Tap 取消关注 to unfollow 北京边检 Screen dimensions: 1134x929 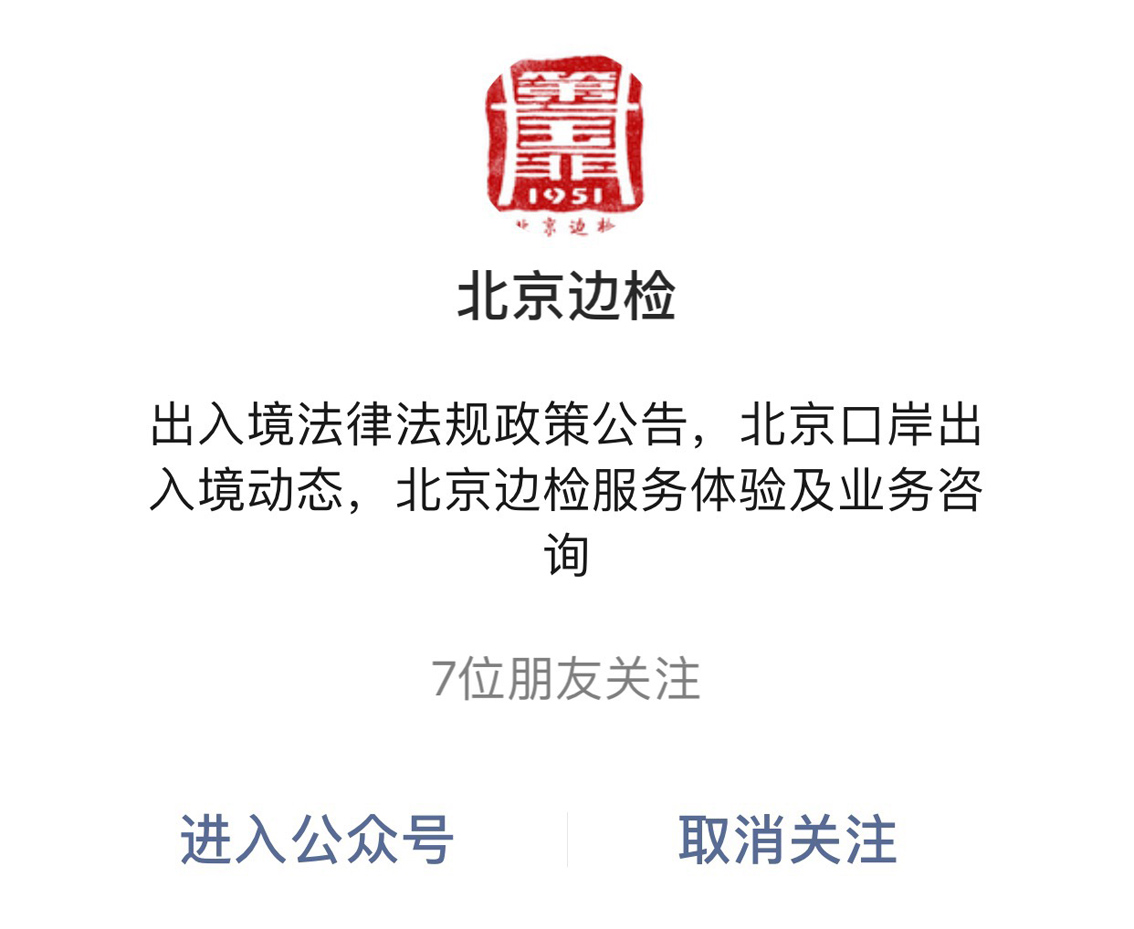[787, 839]
